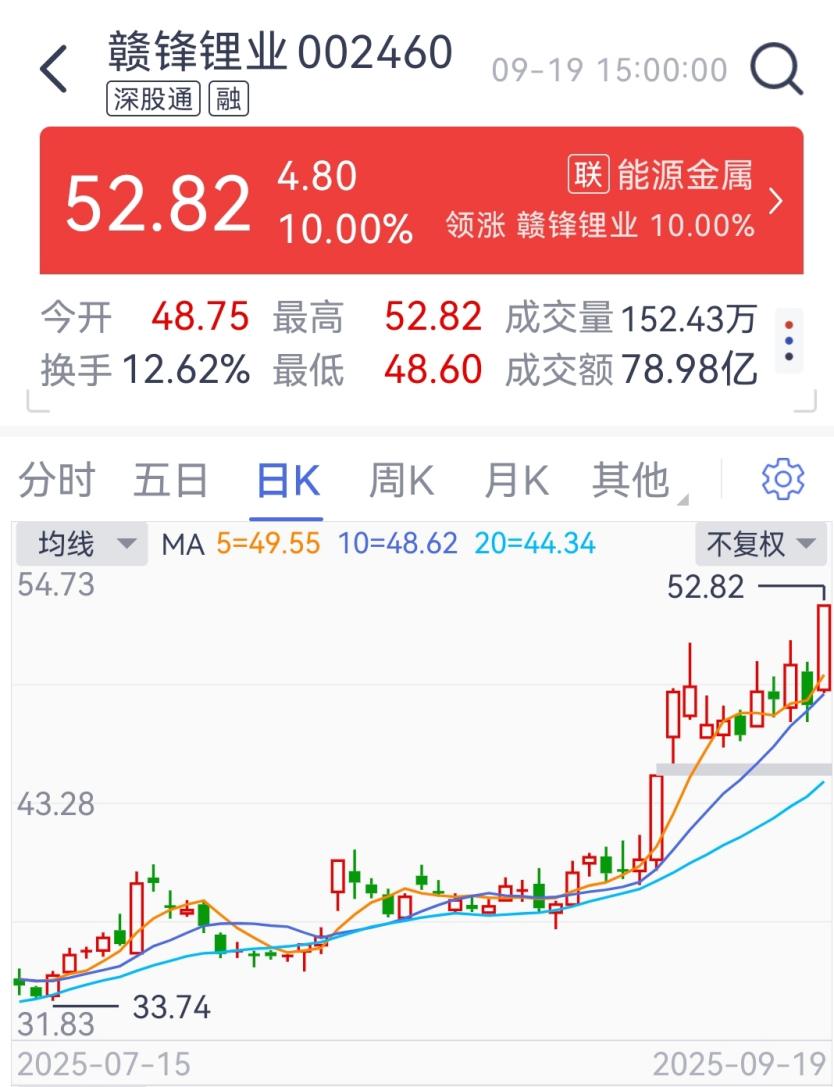Go back using the arrow icon
This screenshot has width=834, height=1087.
coord(54,69)
